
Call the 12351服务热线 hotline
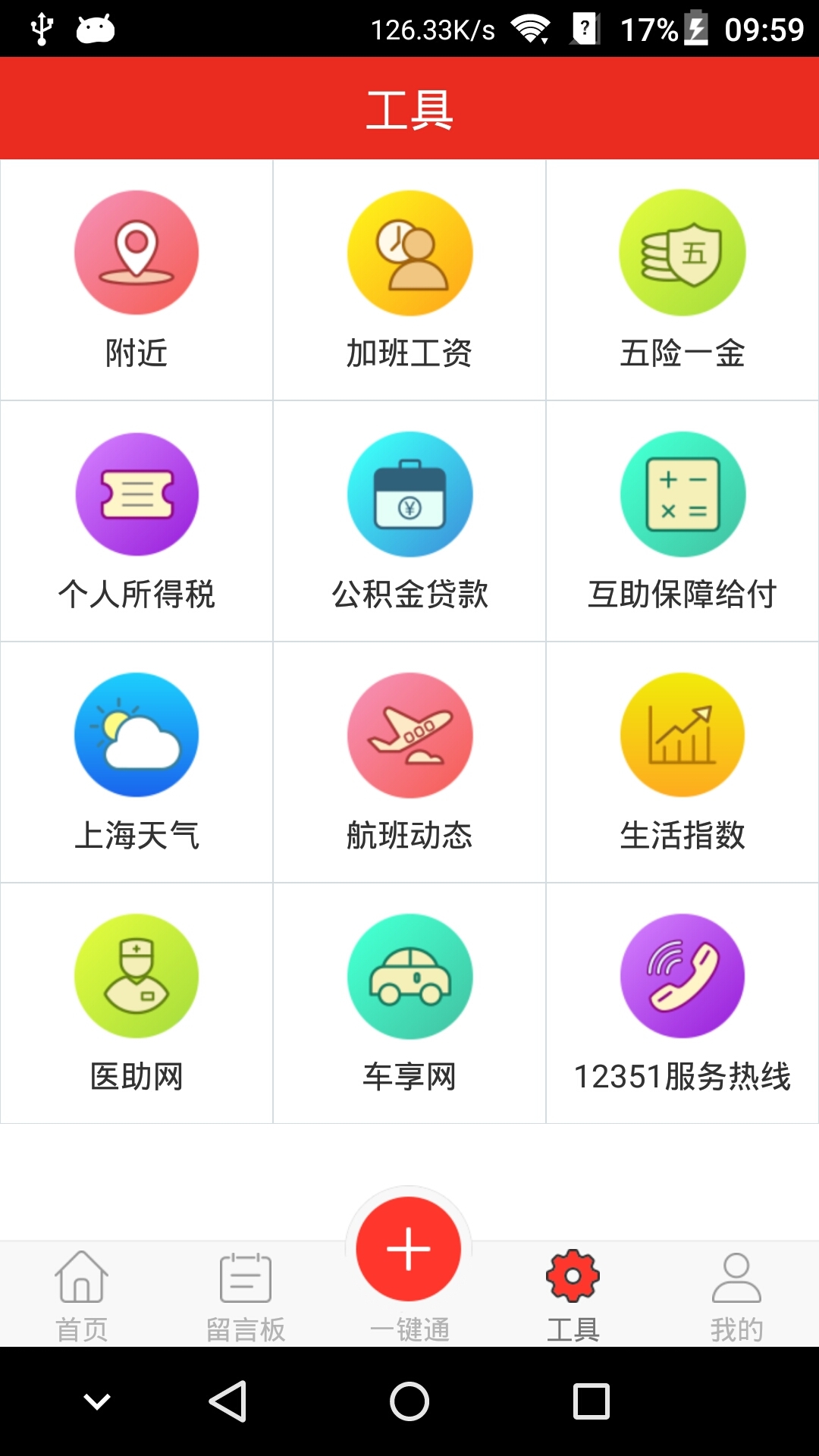point(682,1003)
